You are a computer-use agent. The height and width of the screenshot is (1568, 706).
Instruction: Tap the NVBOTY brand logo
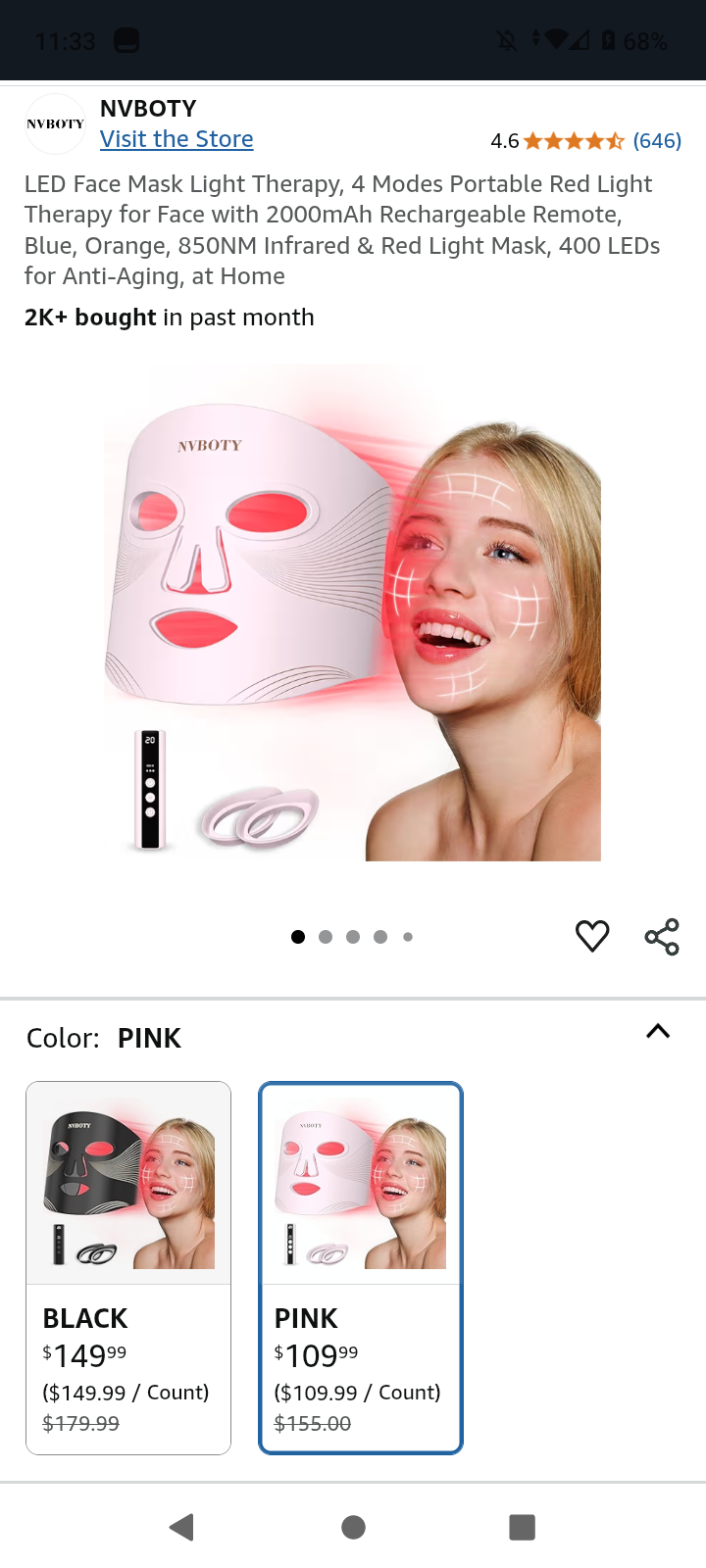coord(55,124)
